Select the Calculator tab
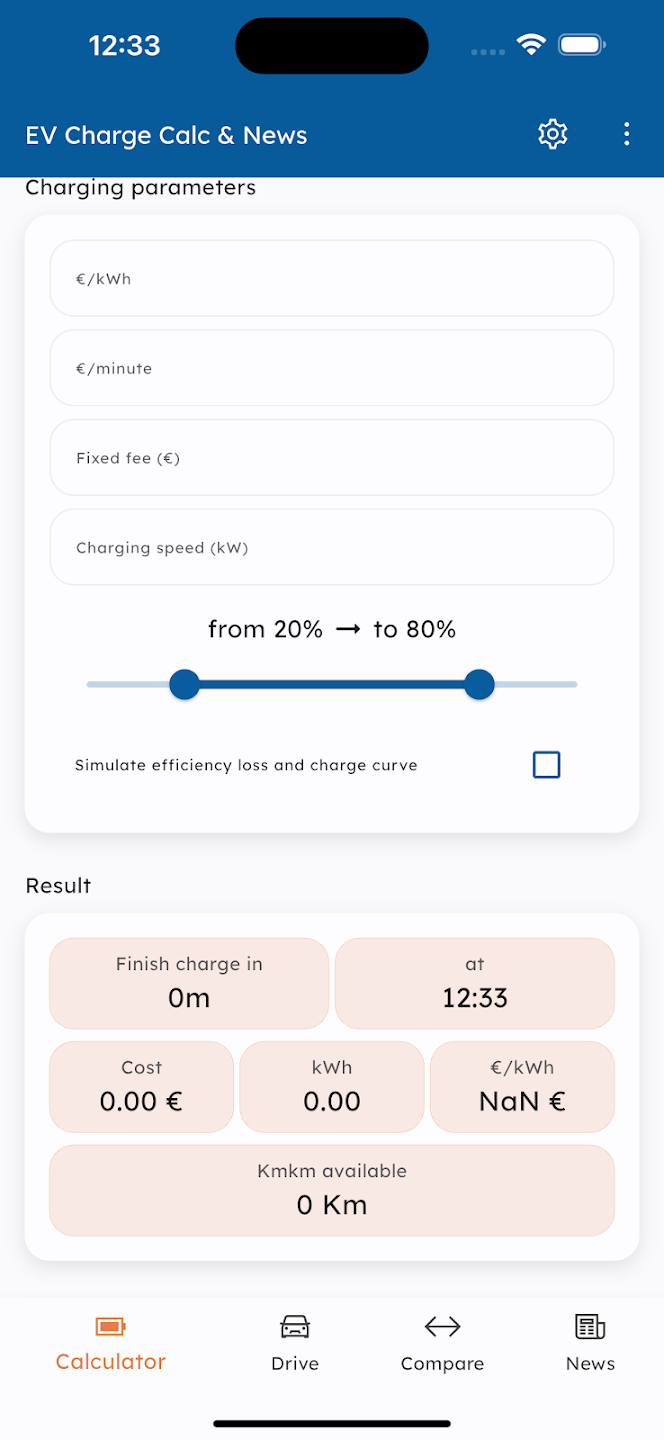 click(x=111, y=1343)
